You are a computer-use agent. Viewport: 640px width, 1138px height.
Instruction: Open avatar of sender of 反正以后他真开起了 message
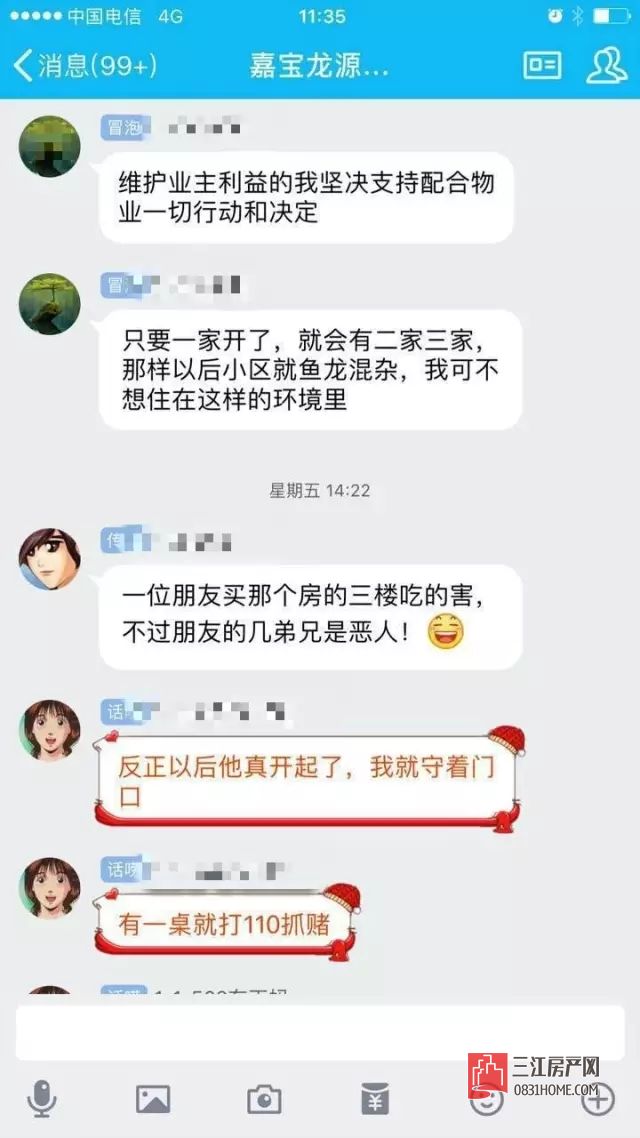click(50, 730)
